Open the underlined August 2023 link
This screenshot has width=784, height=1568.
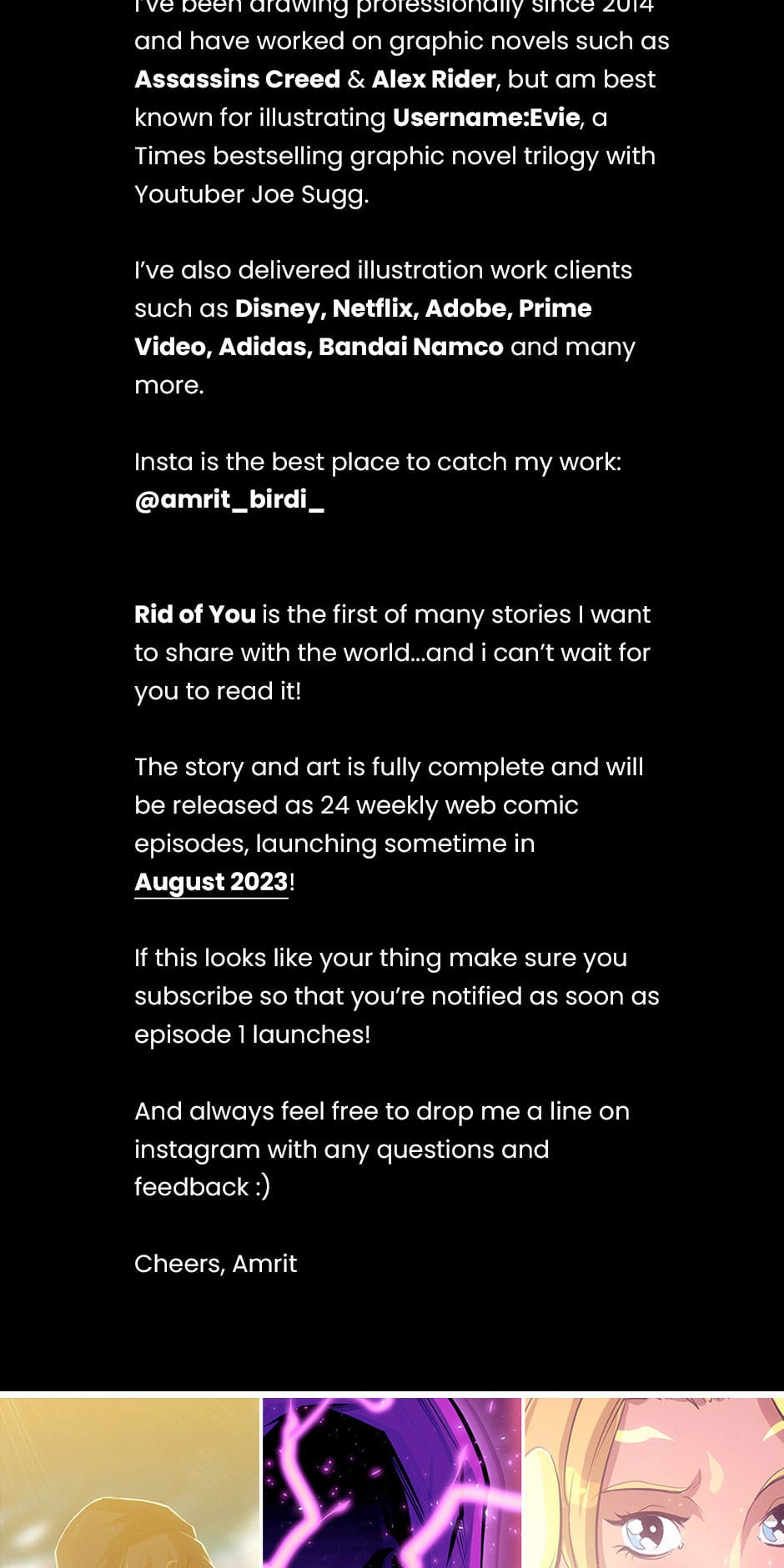pyautogui.click(x=211, y=882)
